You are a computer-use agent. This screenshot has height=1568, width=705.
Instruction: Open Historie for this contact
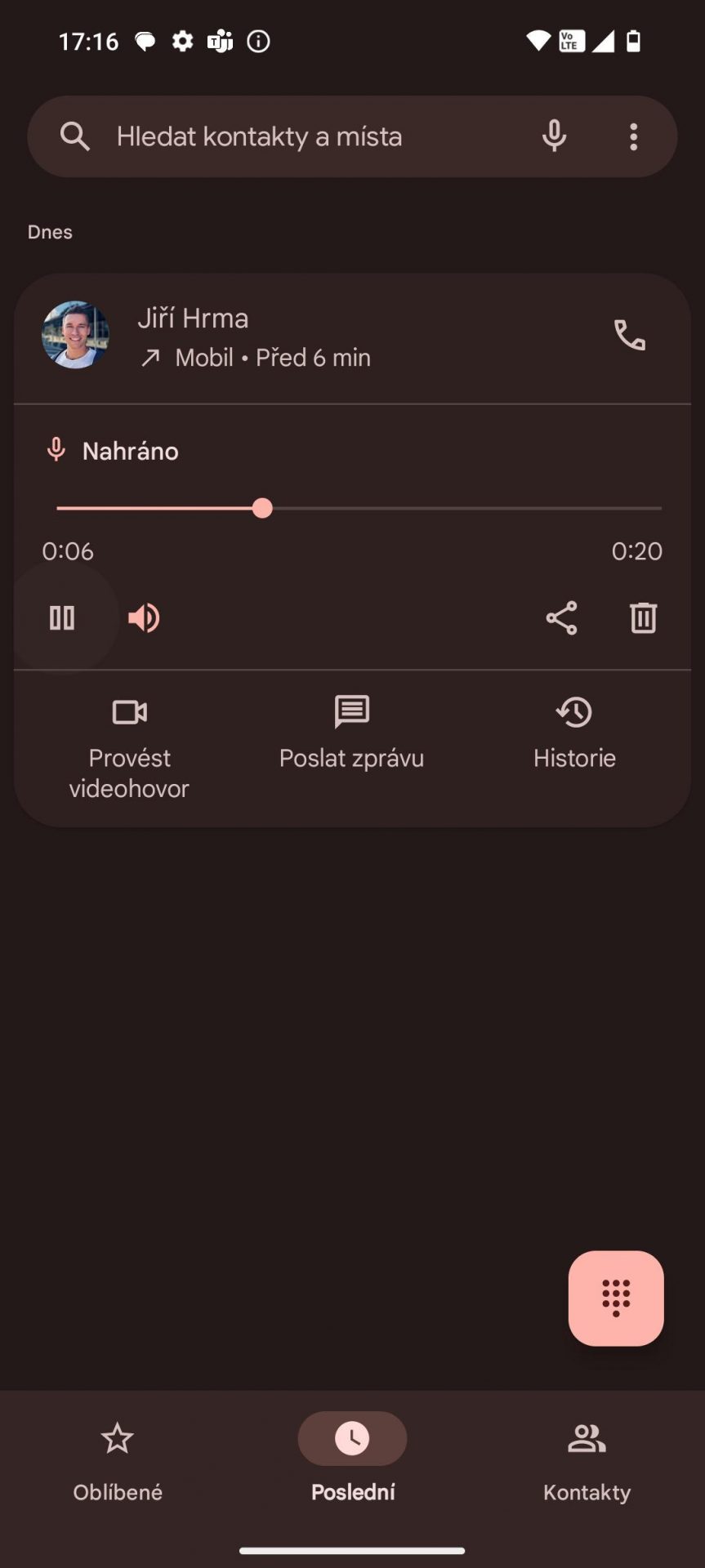click(574, 733)
